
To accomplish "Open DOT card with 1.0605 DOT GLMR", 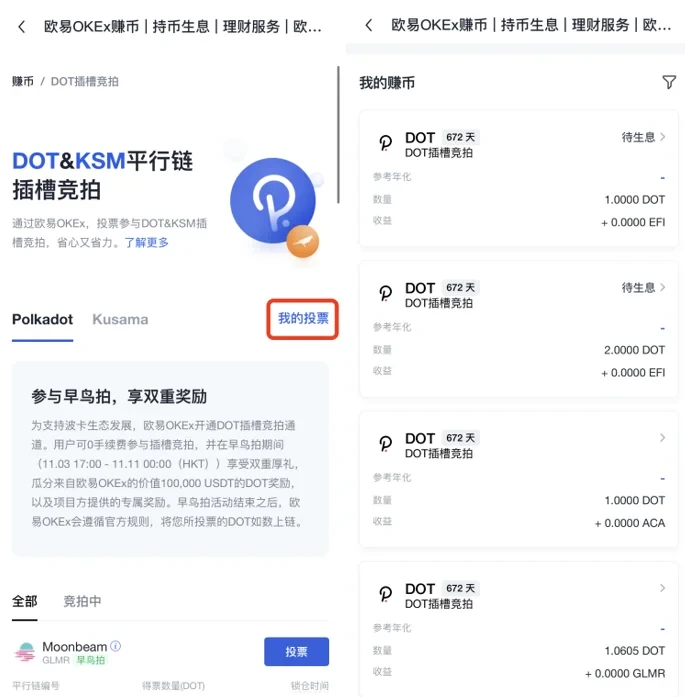I will 518,628.
